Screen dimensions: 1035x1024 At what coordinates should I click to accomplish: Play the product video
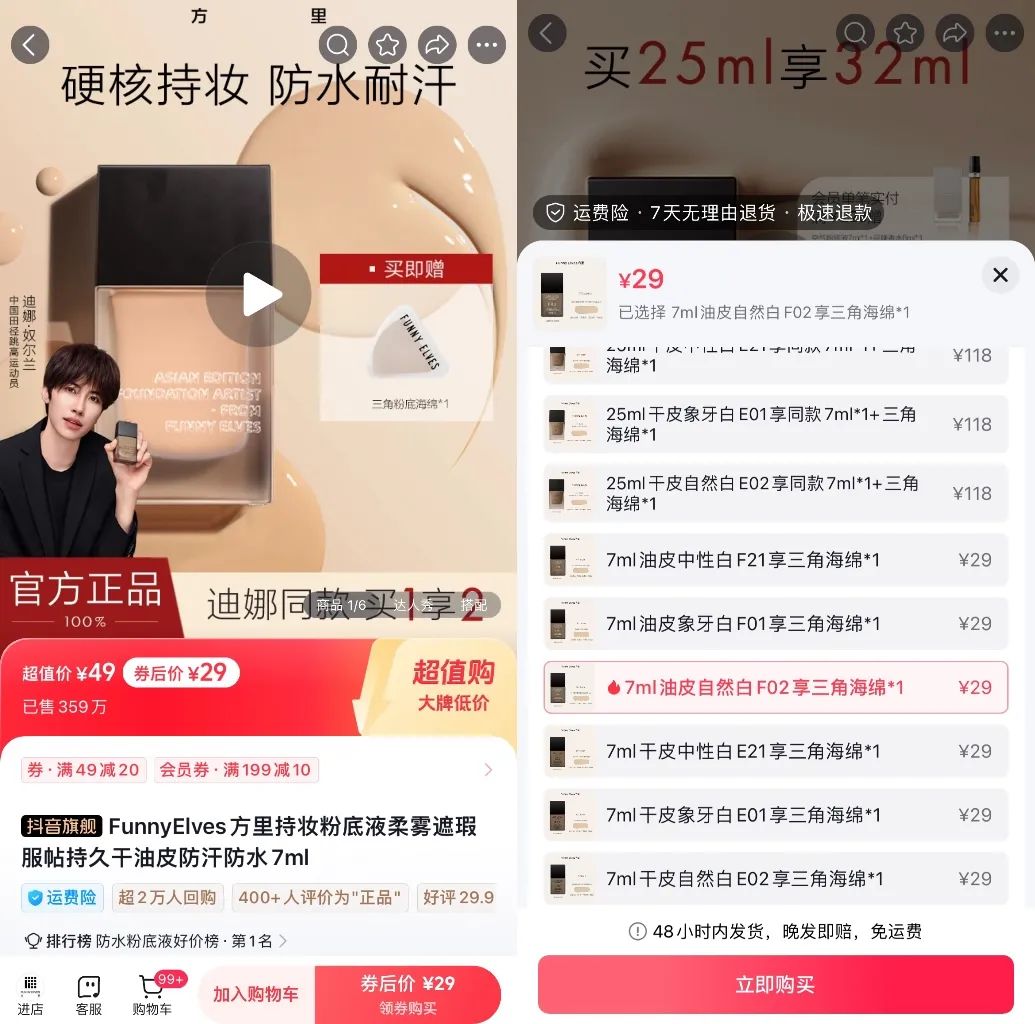point(258,294)
